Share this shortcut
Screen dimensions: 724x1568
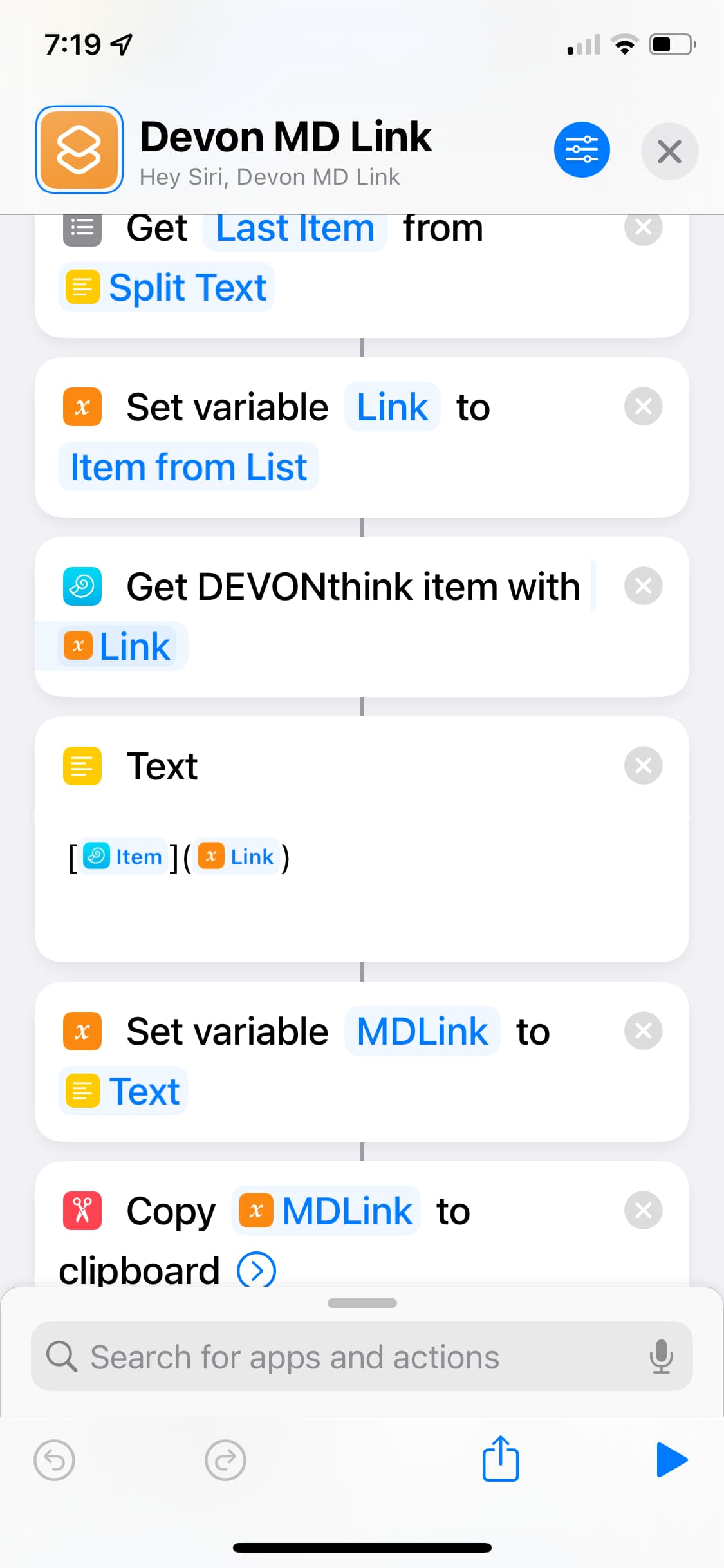(x=501, y=1459)
